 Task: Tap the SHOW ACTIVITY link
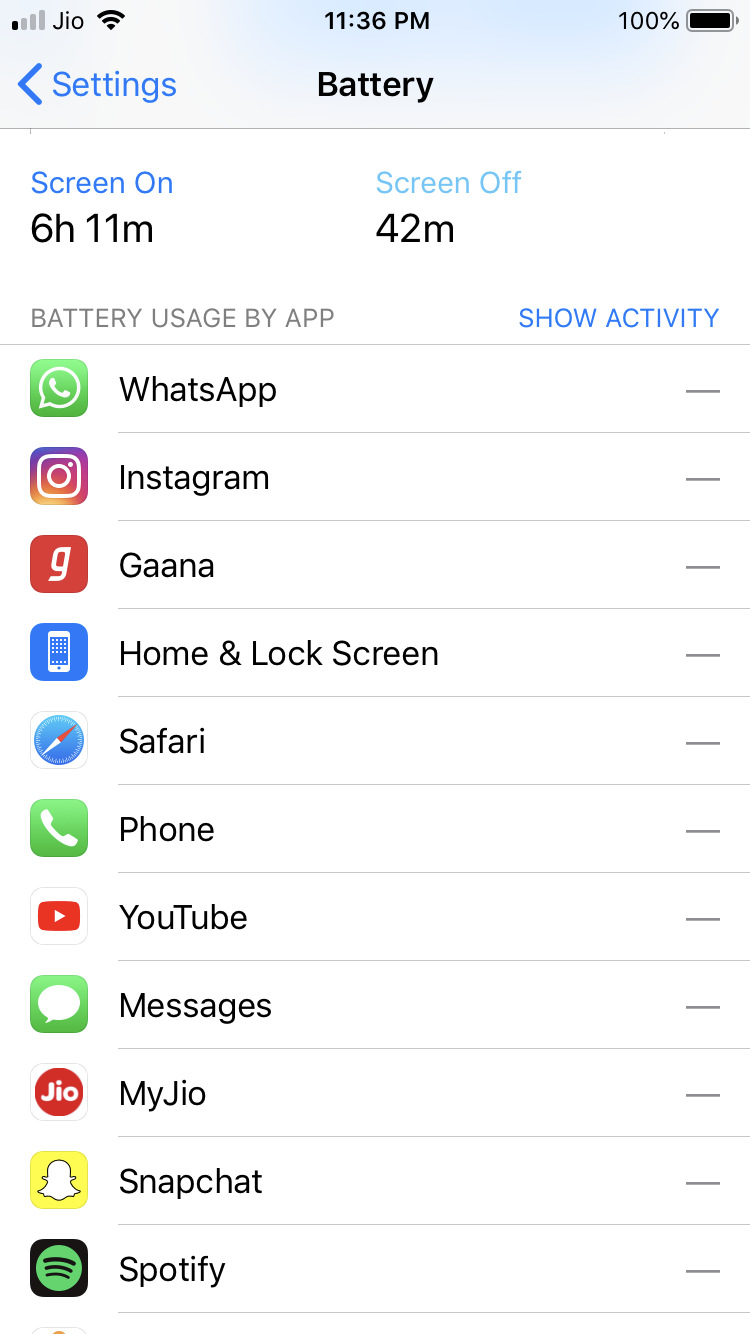[x=618, y=318]
